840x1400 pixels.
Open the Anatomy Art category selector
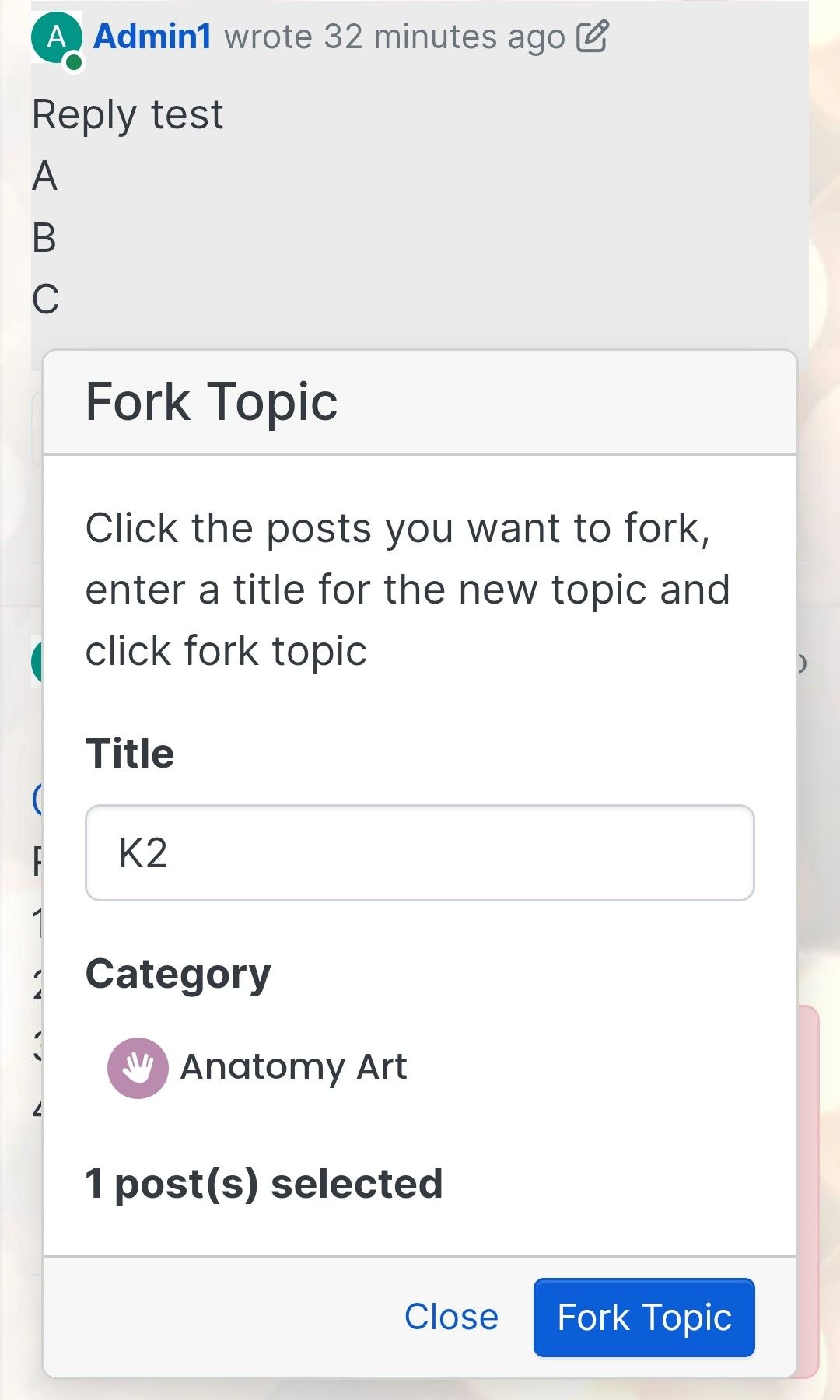click(258, 1067)
